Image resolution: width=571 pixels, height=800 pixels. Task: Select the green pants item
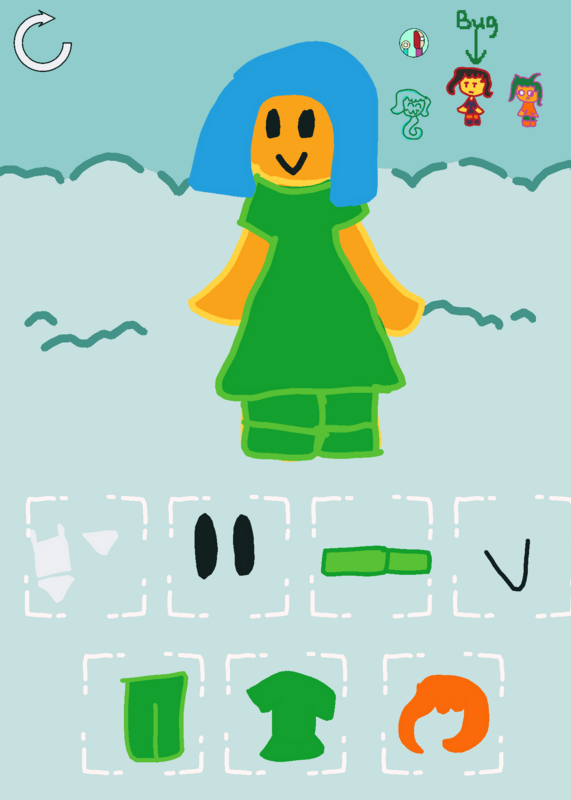point(154,717)
